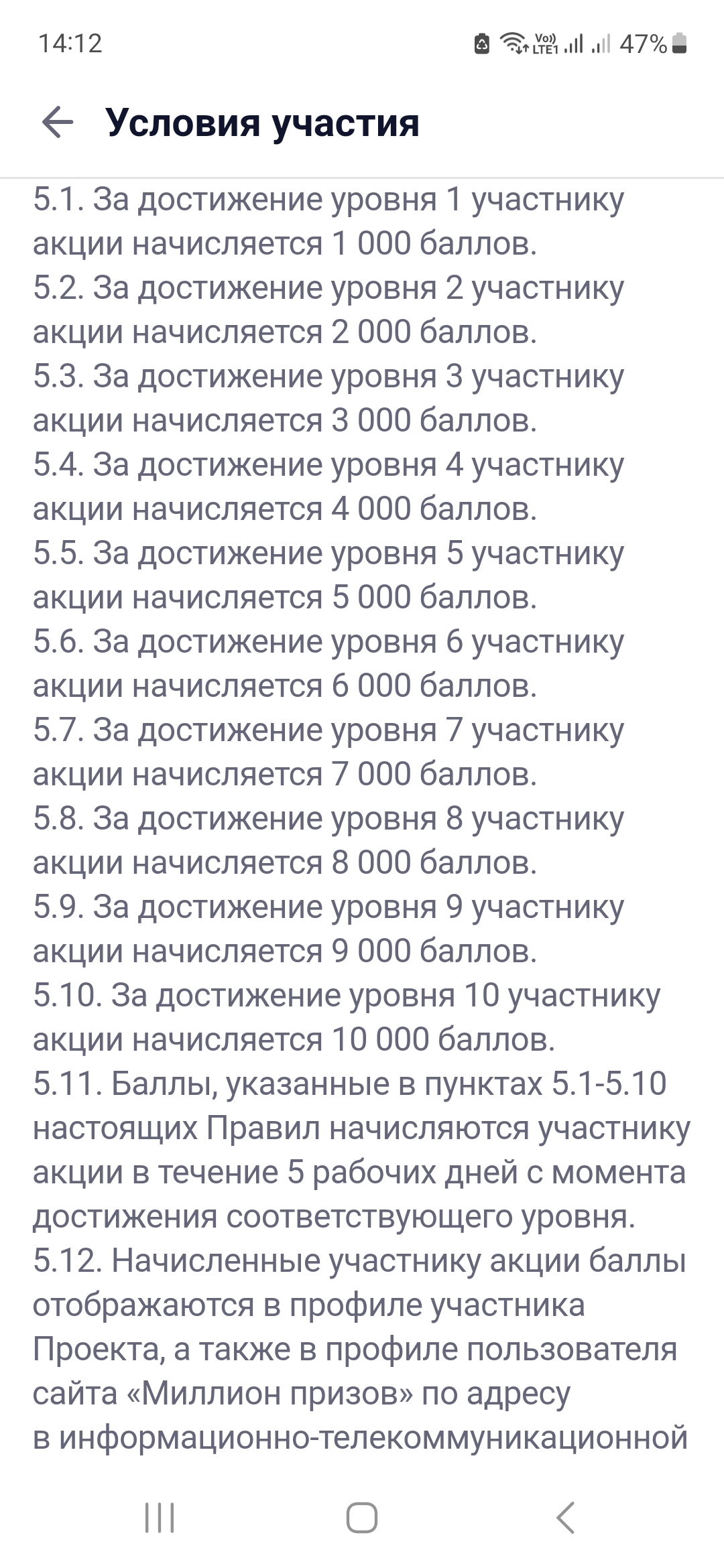Go back from Условия участия screen

[57, 123]
